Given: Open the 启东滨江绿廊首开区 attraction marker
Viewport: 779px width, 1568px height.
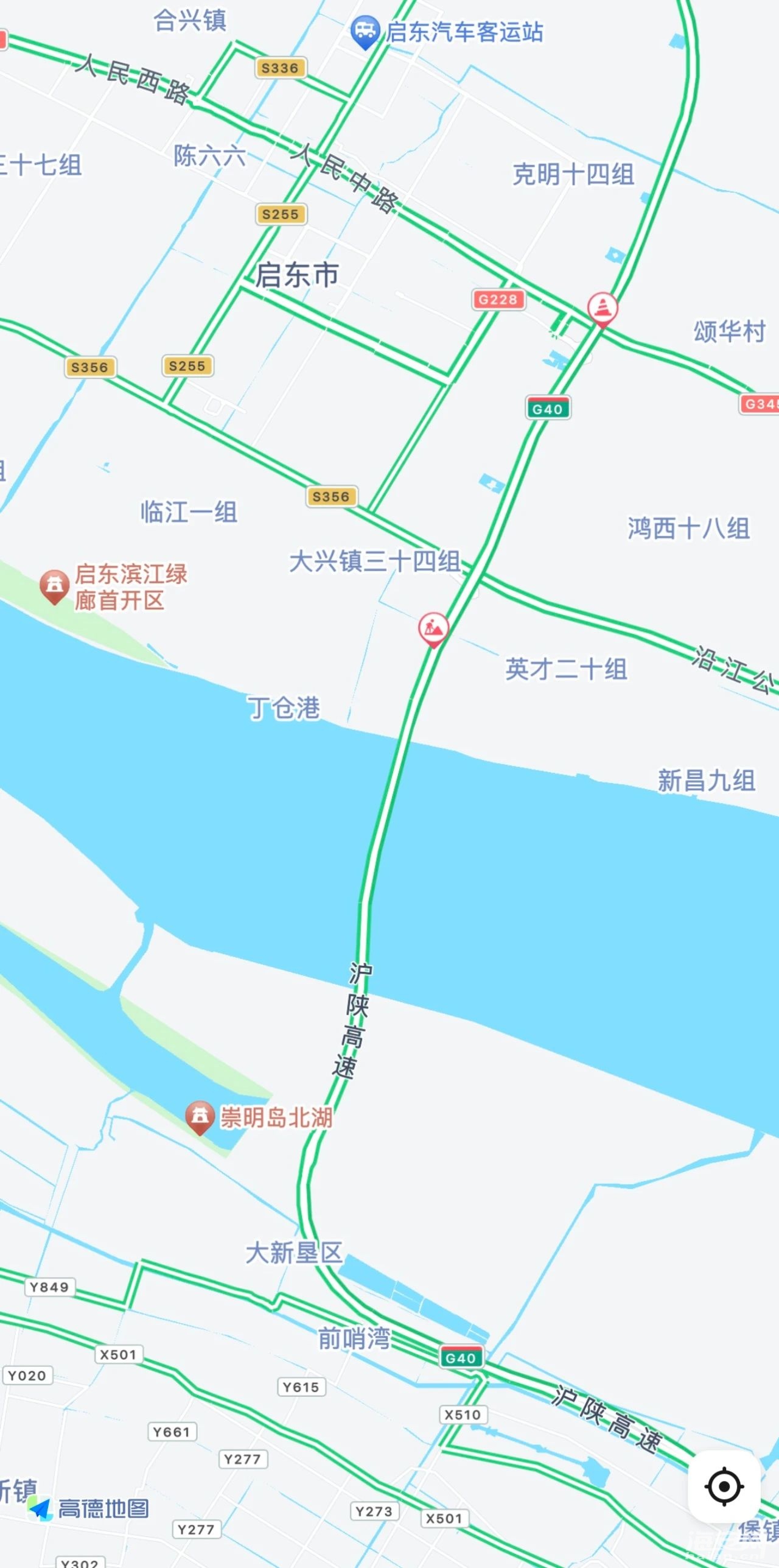Looking at the screenshot, I should [54, 585].
